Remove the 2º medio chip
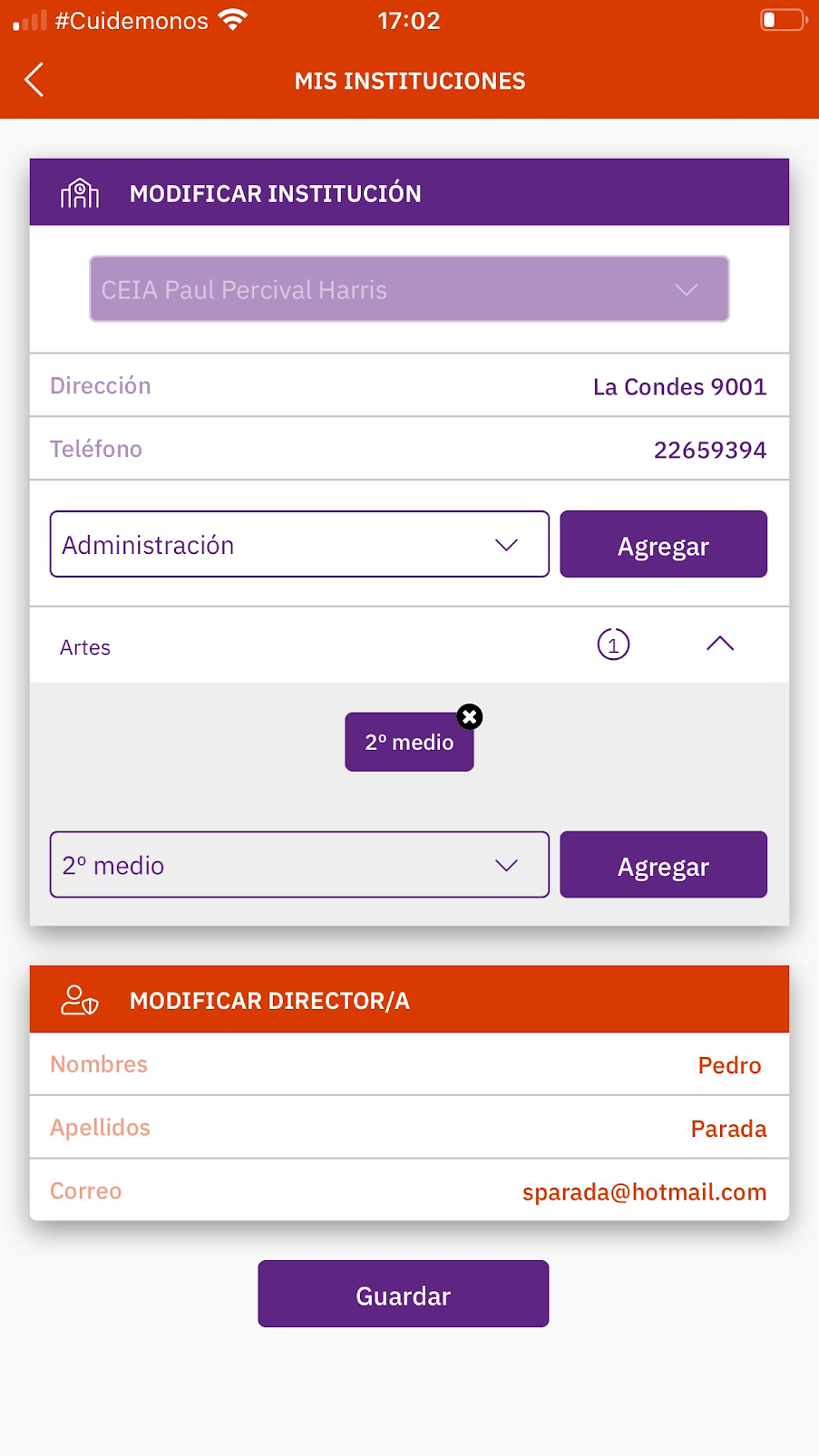This screenshot has width=819, height=1456. tap(470, 717)
